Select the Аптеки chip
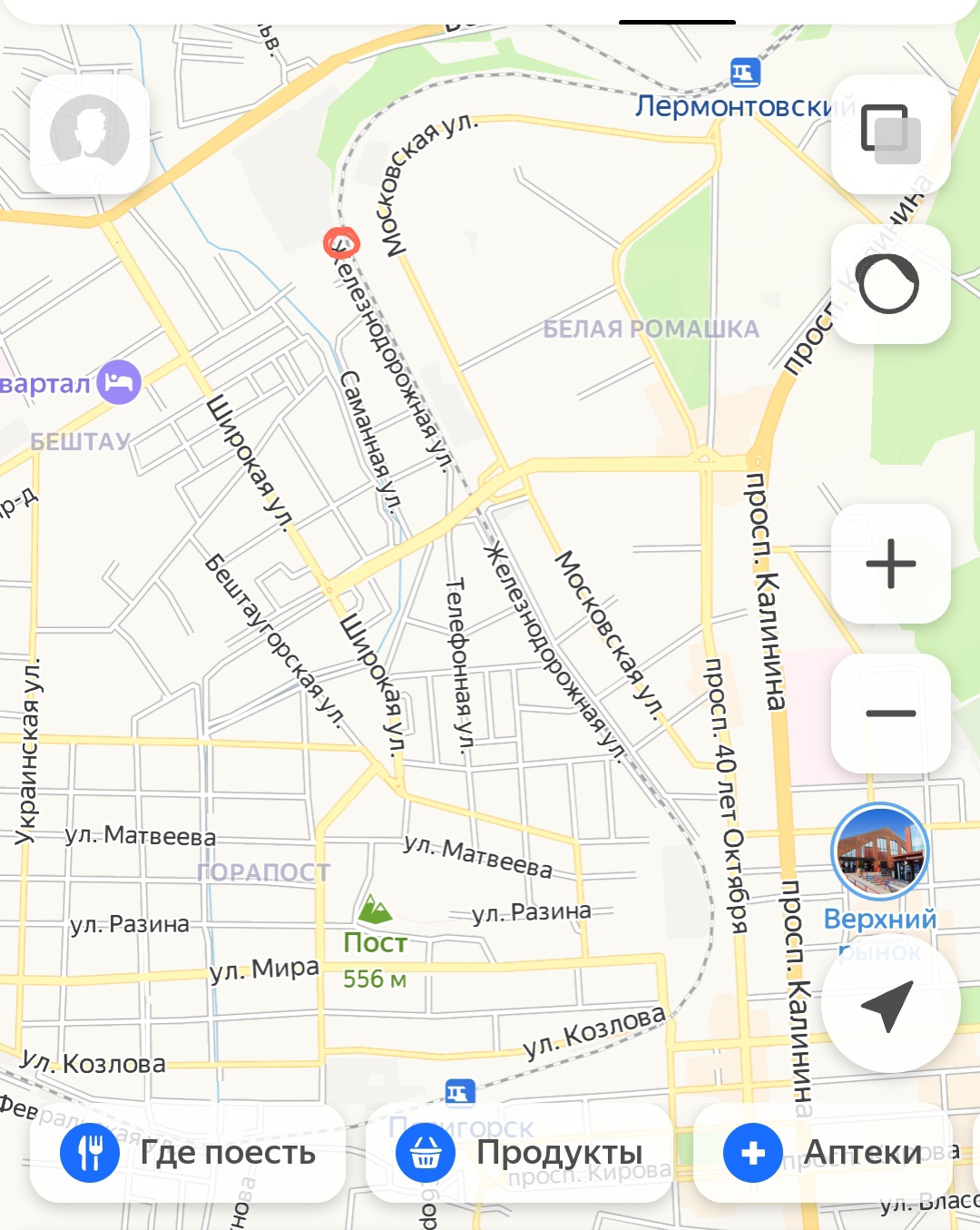The width and height of the screenshot is (980, 1230). coord(823,1153)
